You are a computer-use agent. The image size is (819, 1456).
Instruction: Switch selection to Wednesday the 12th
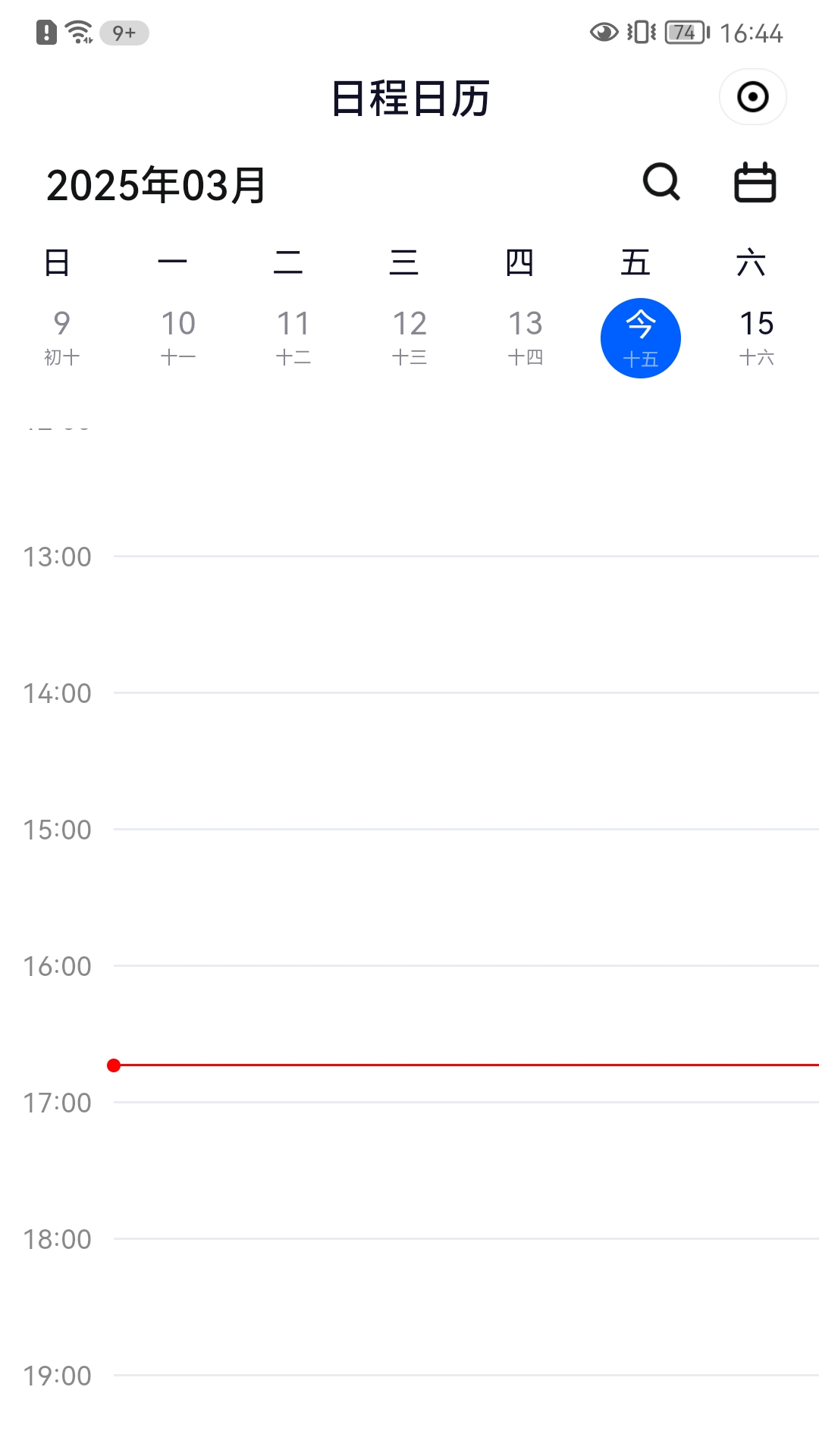tap(409, 337)
